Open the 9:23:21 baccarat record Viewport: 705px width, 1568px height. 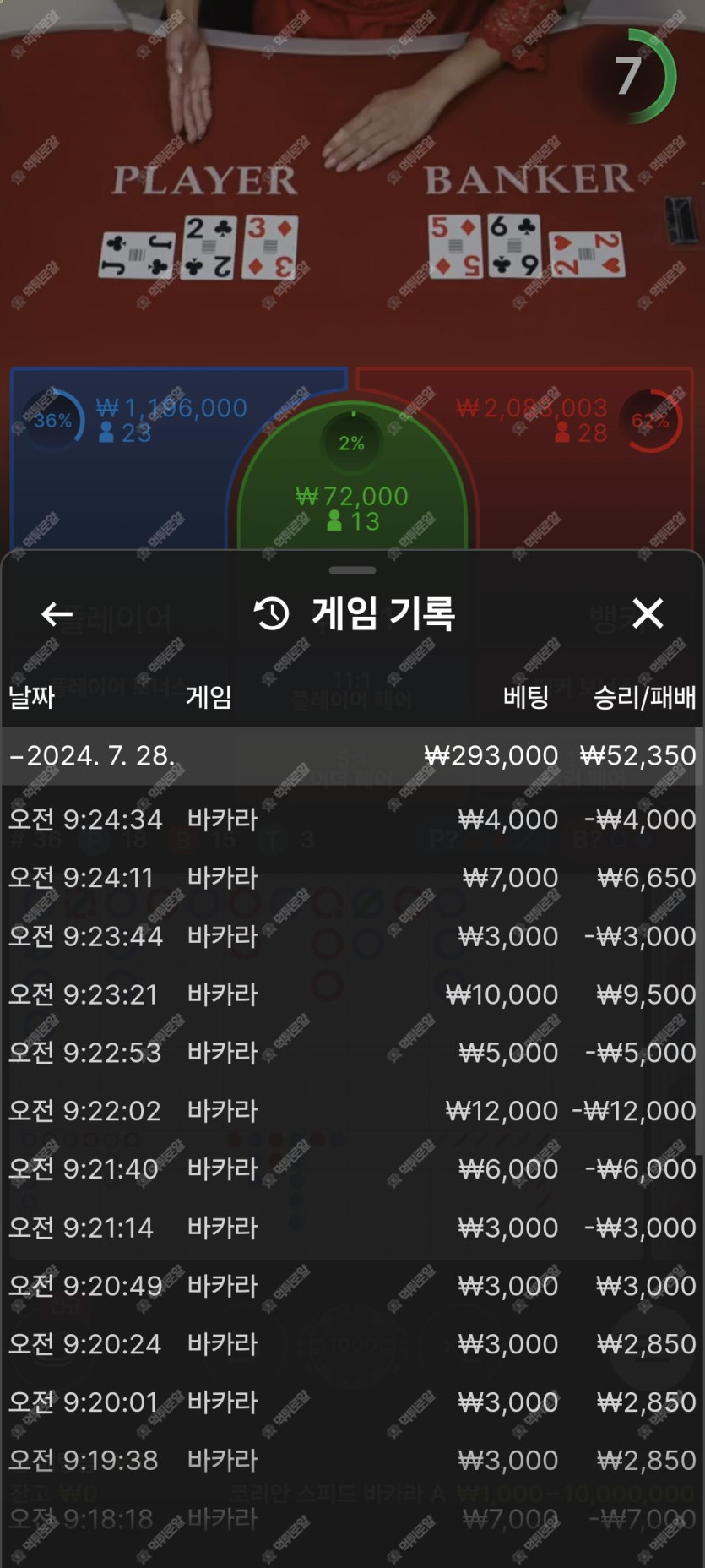click(352, 994)
